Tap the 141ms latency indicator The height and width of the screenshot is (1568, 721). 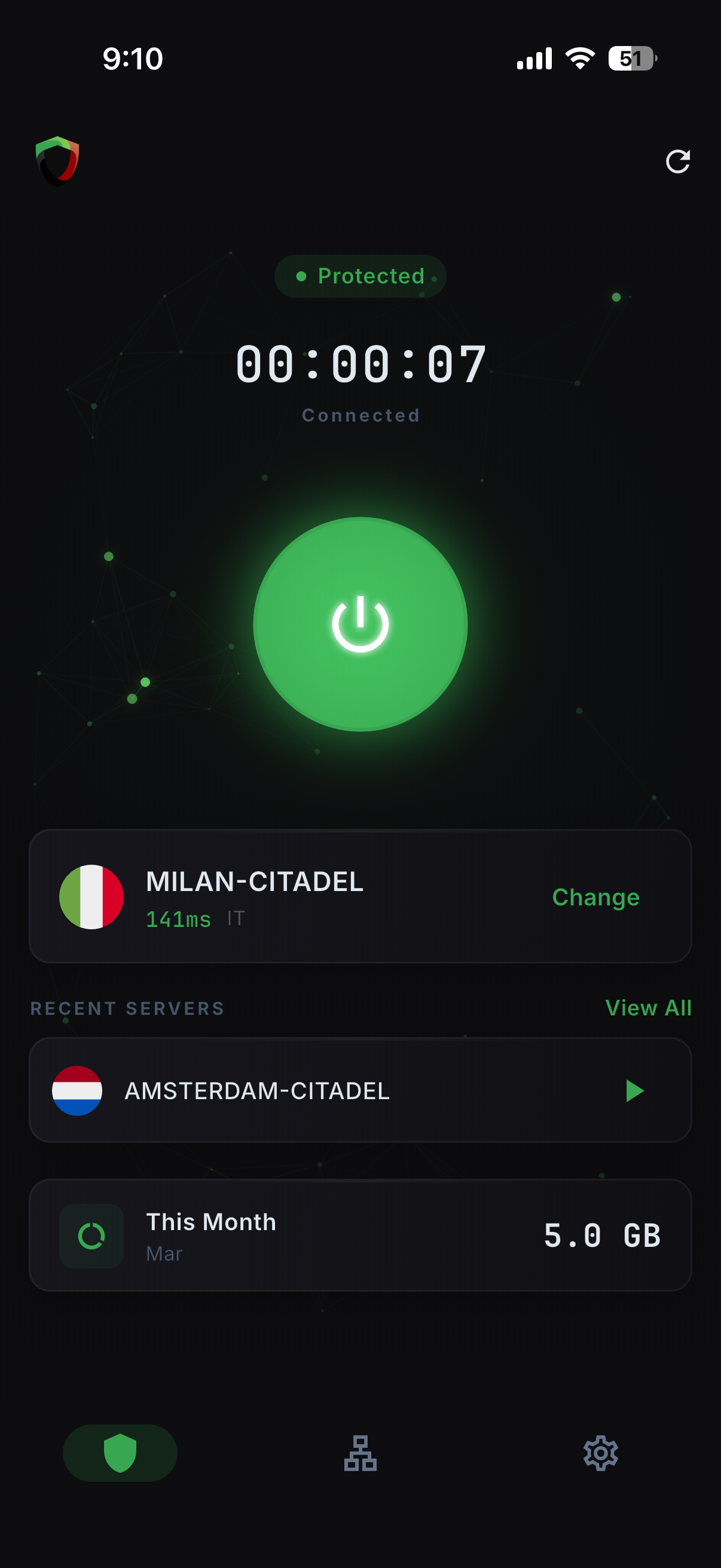pos(178,920)
